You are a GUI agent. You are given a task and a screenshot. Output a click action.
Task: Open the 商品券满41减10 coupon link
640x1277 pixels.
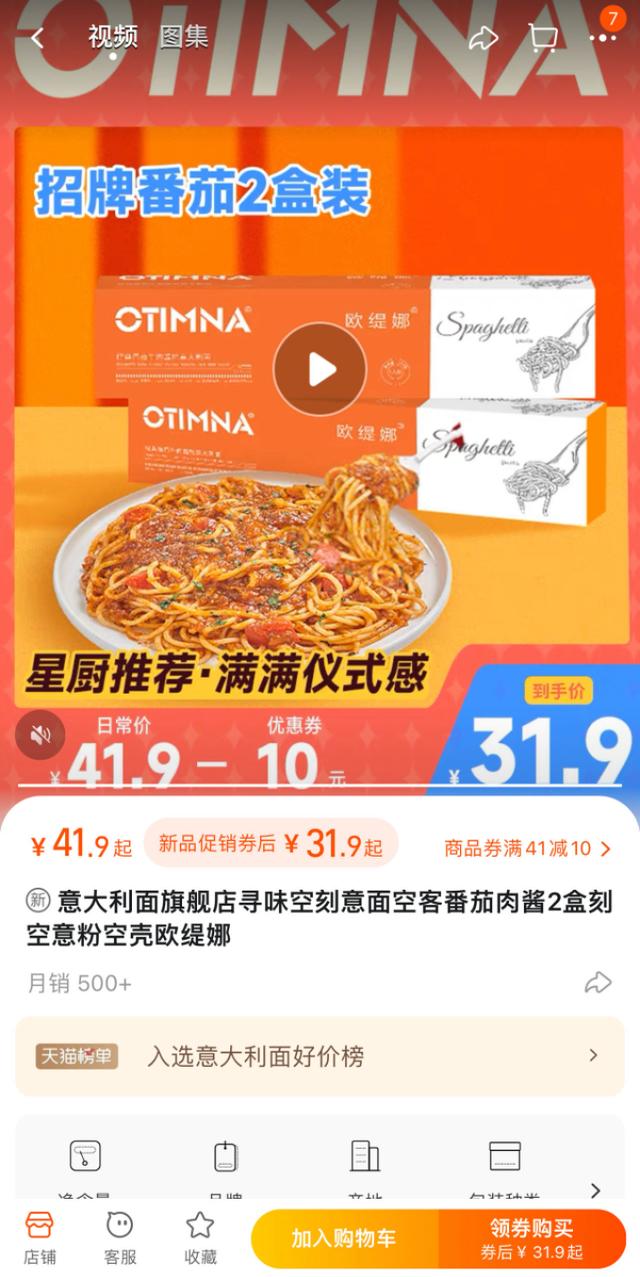pos(527,848)
